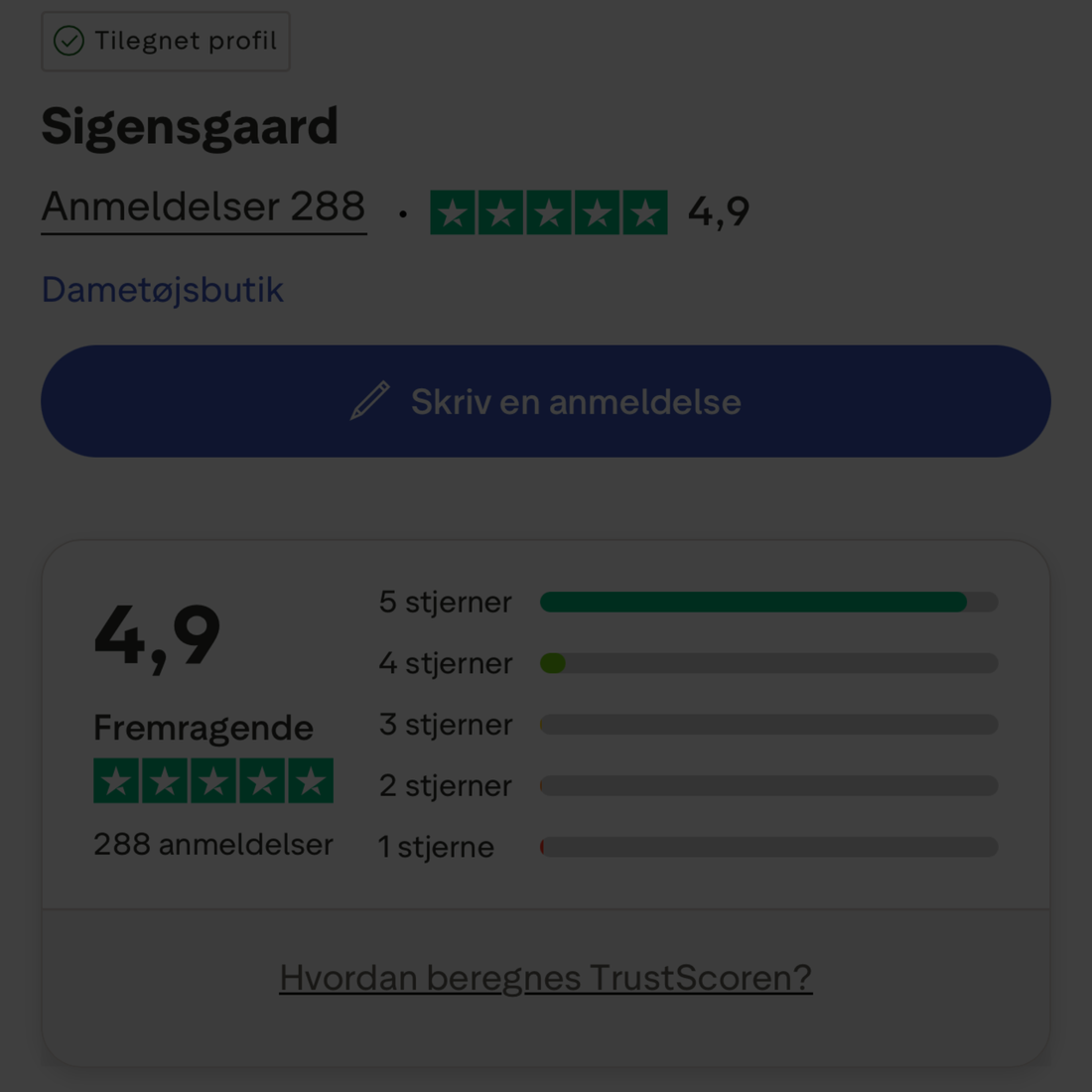1092x1092 pixels.
Task: Filter reviews by 2 stjerner
Action: 687,786
